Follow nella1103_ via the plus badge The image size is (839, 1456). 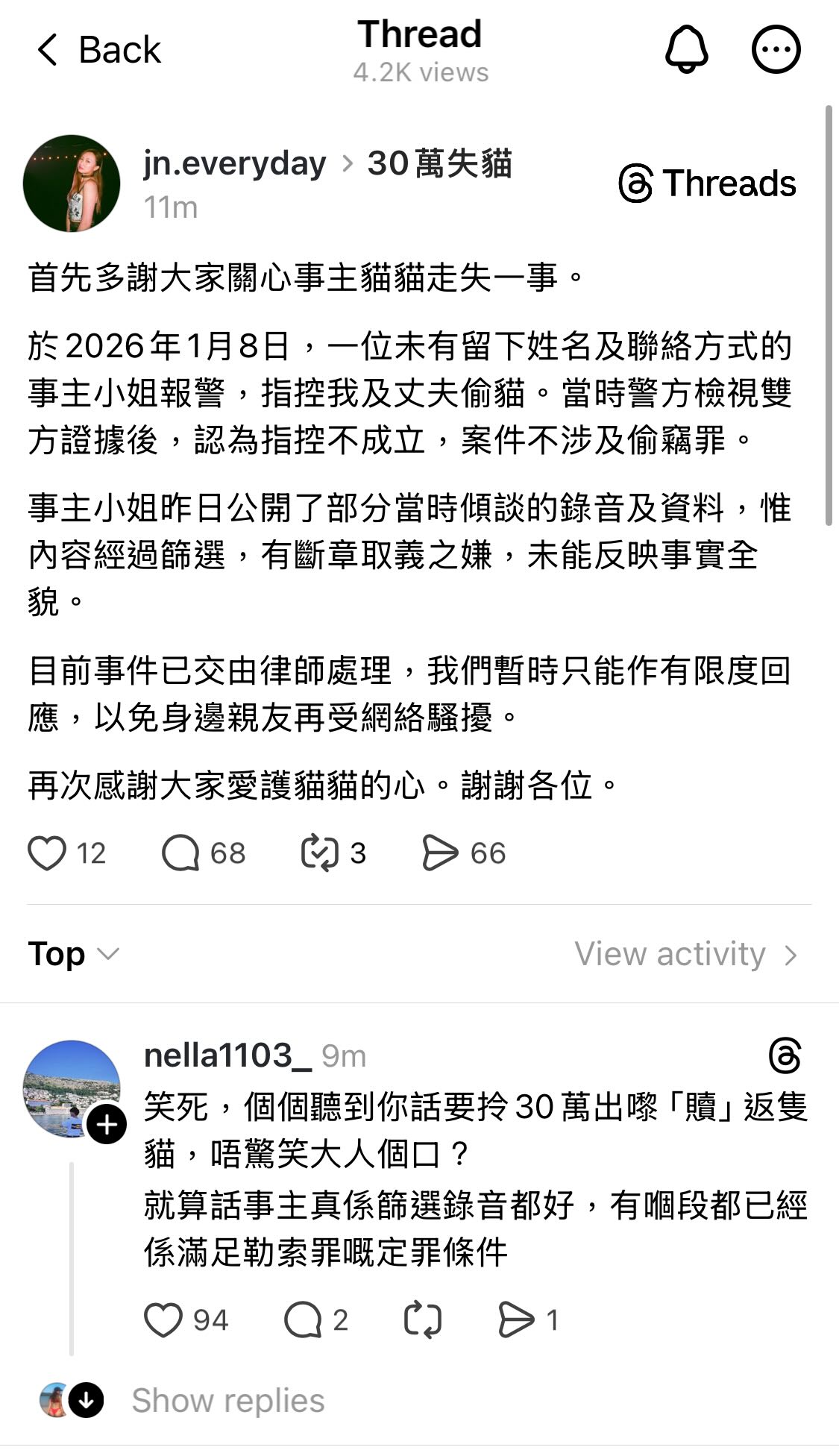point(107,1124)
